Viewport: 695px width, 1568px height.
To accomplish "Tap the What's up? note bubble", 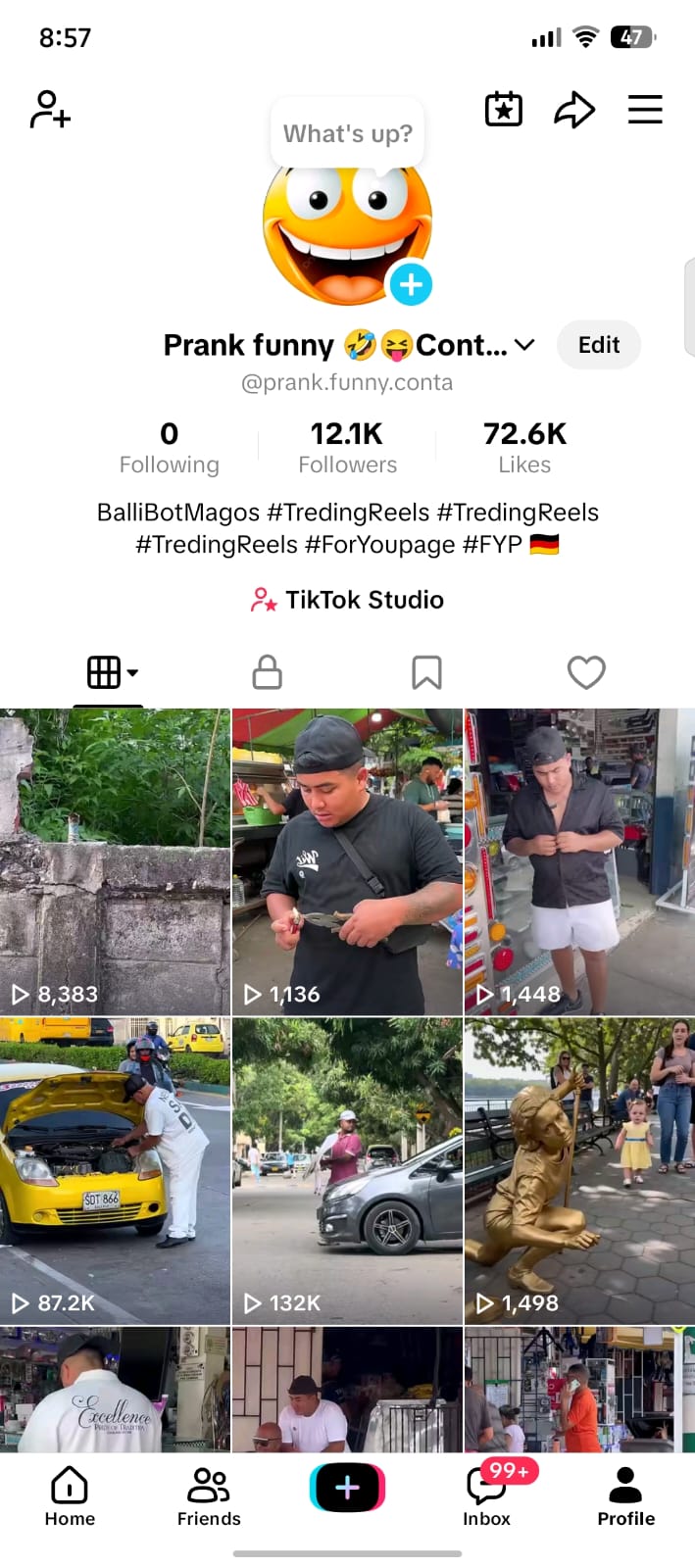I will pos(348,133).
